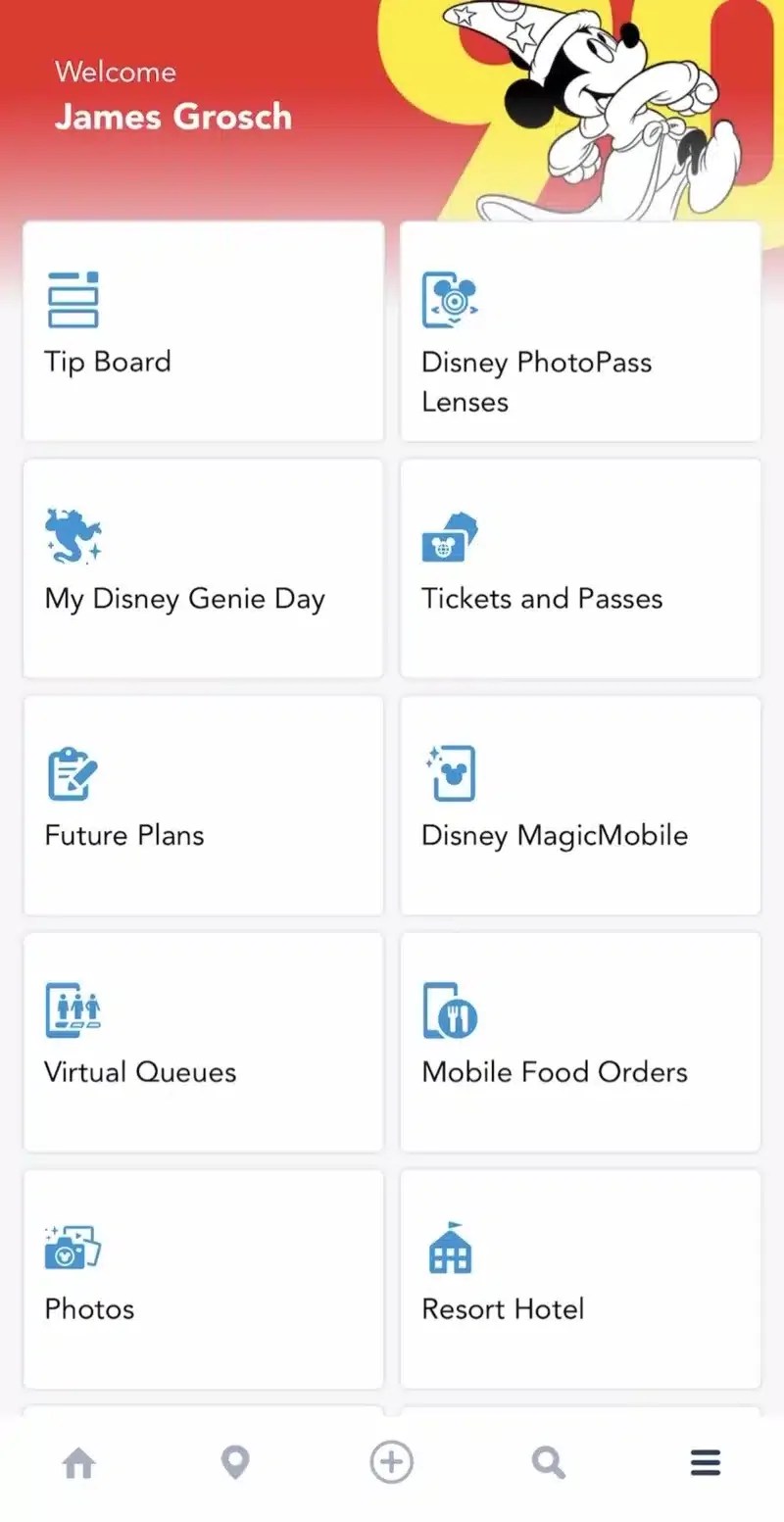Tap the James Grosch welcome name
Viewport: 784px width, 1522px height.
(174, 117)
